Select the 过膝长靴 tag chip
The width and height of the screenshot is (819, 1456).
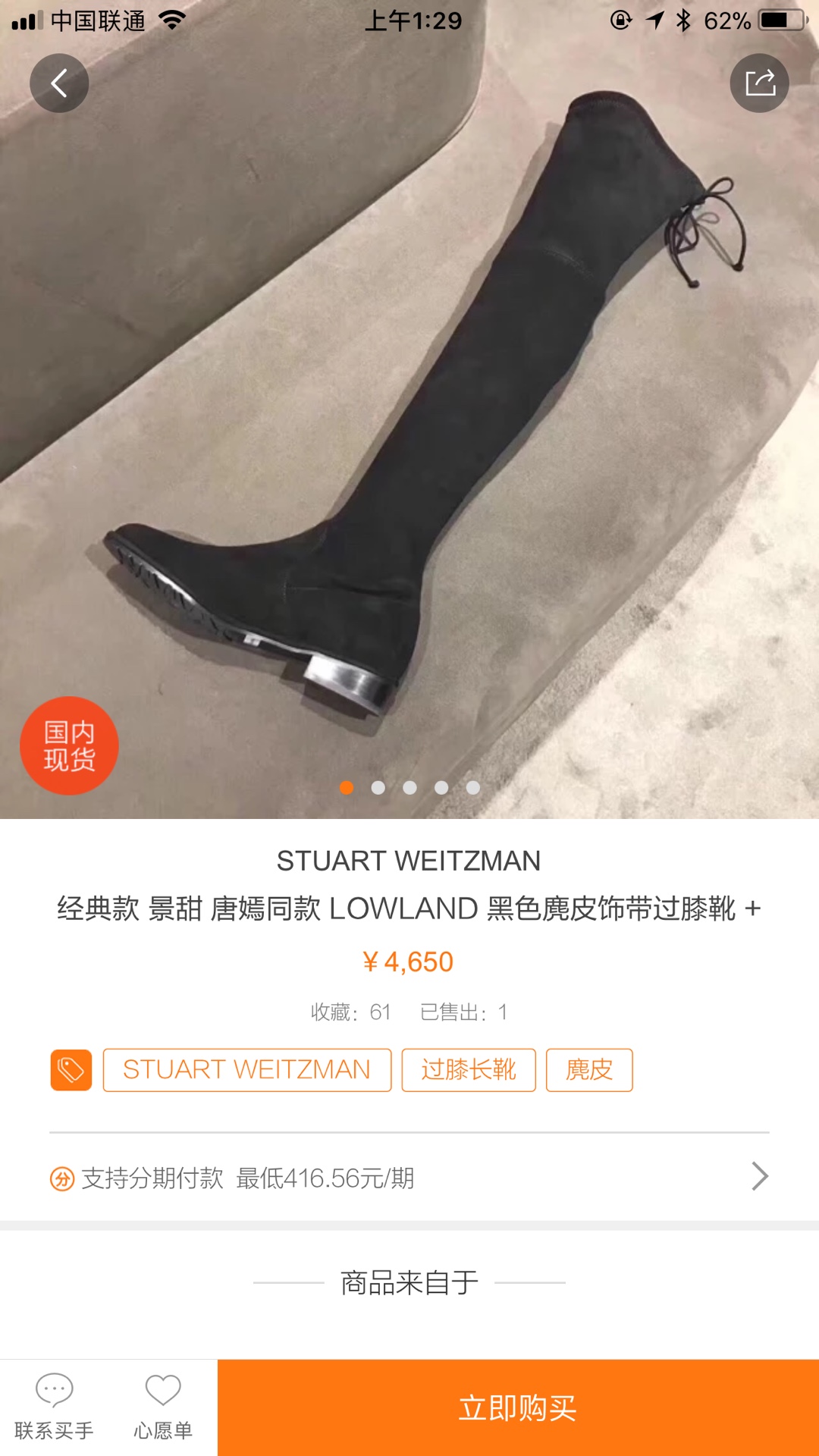coord(468,1070)
